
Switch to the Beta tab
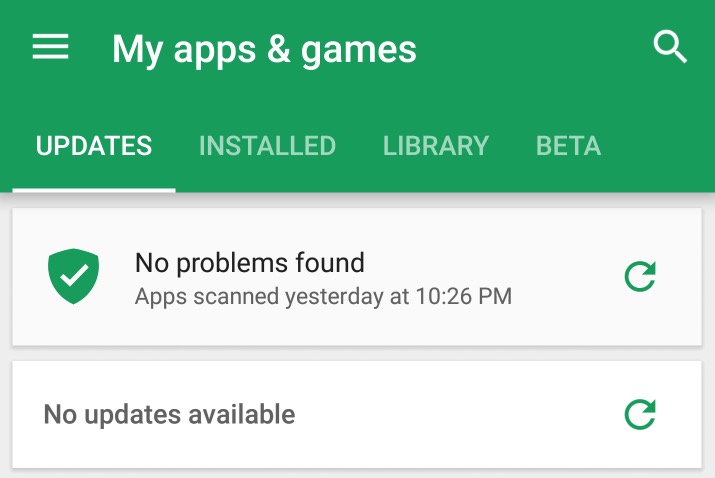pos(568,146)
